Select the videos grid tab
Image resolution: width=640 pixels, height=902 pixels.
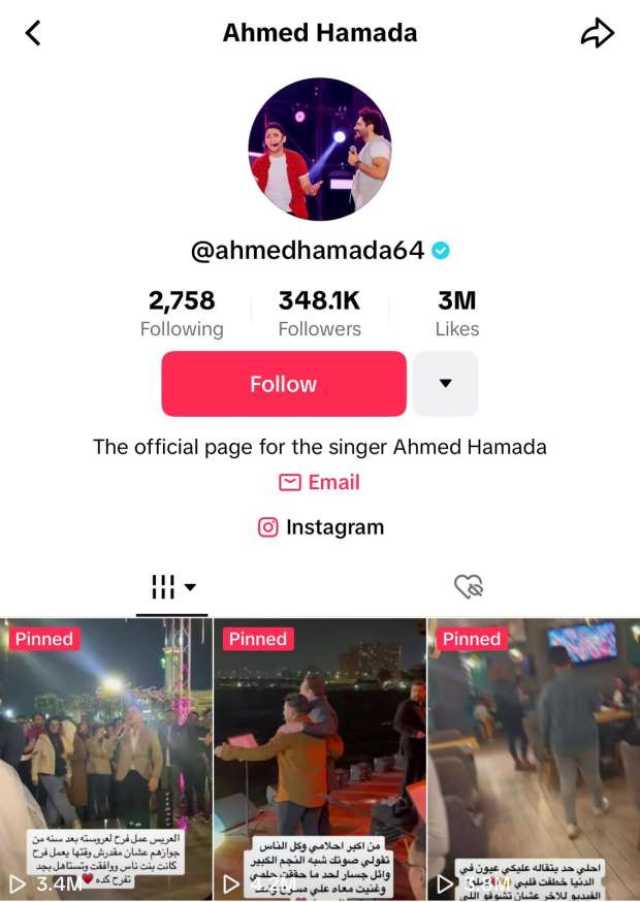(172, 587)
